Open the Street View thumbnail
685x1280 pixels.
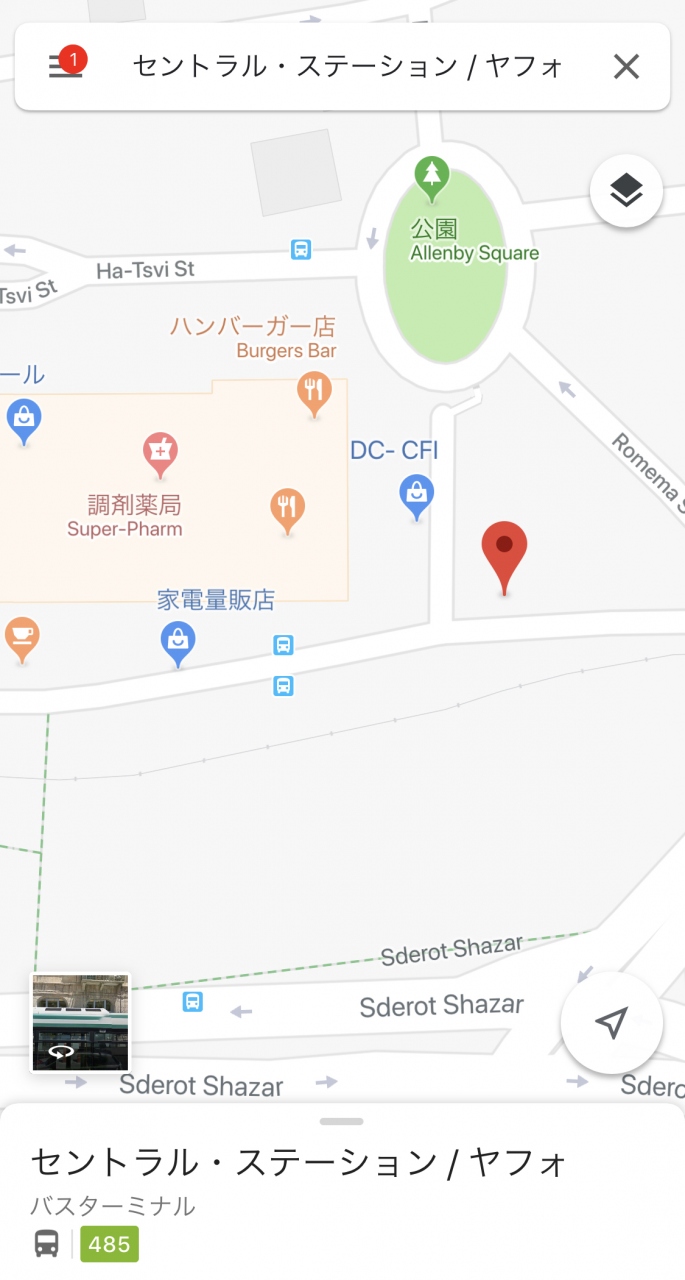click(80, 1022)
